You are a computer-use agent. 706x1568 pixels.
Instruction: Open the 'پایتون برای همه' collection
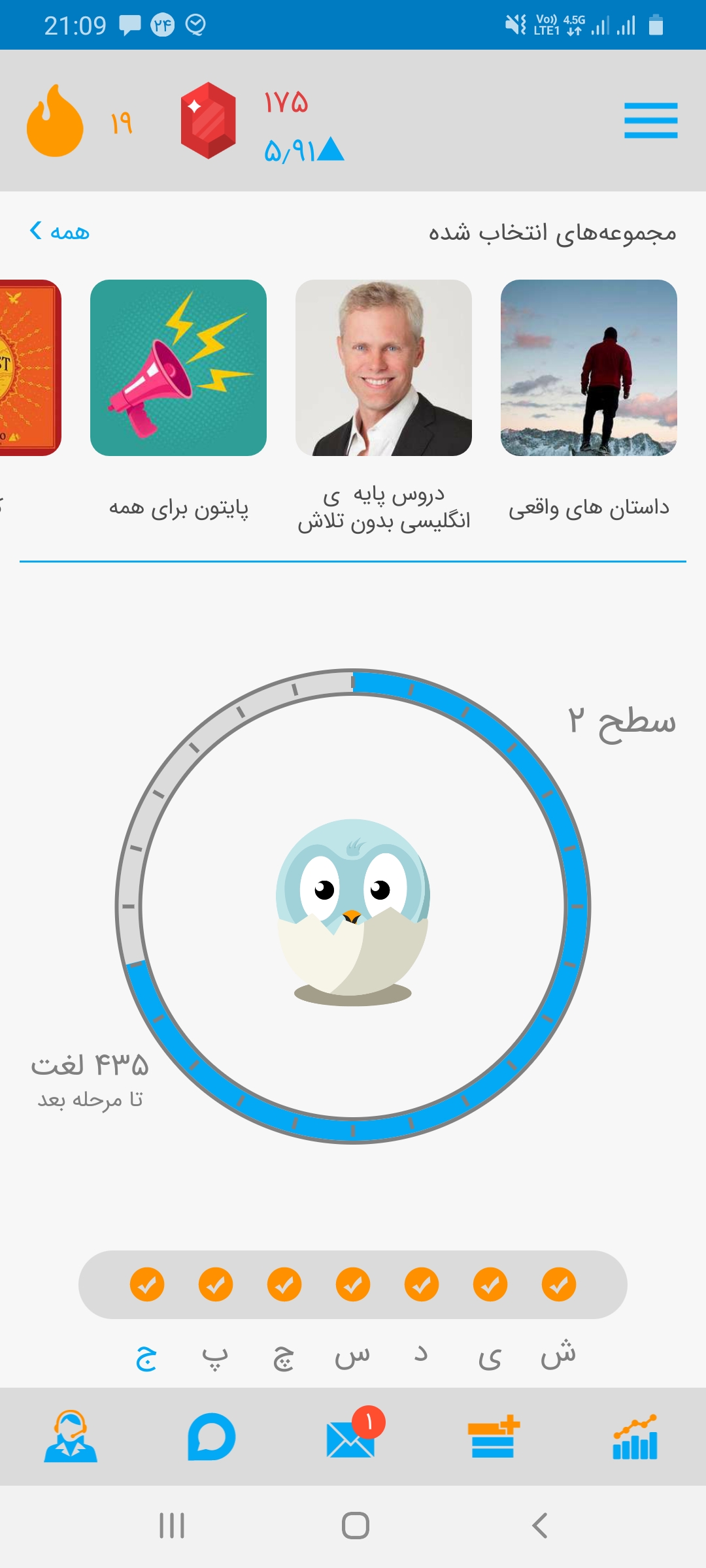178,368
